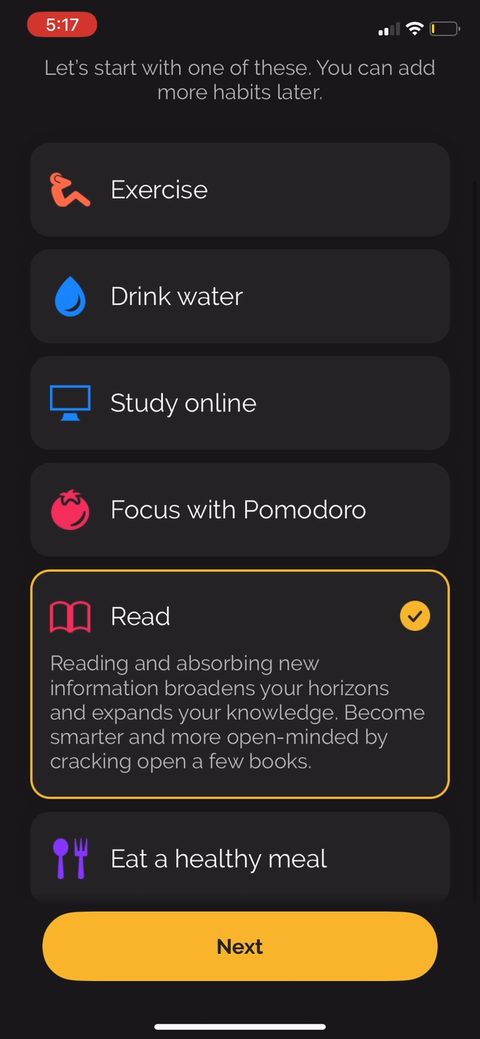Pick the Study online habit
This screenshot has width=480, height=1039.
[x=240, y=403]
